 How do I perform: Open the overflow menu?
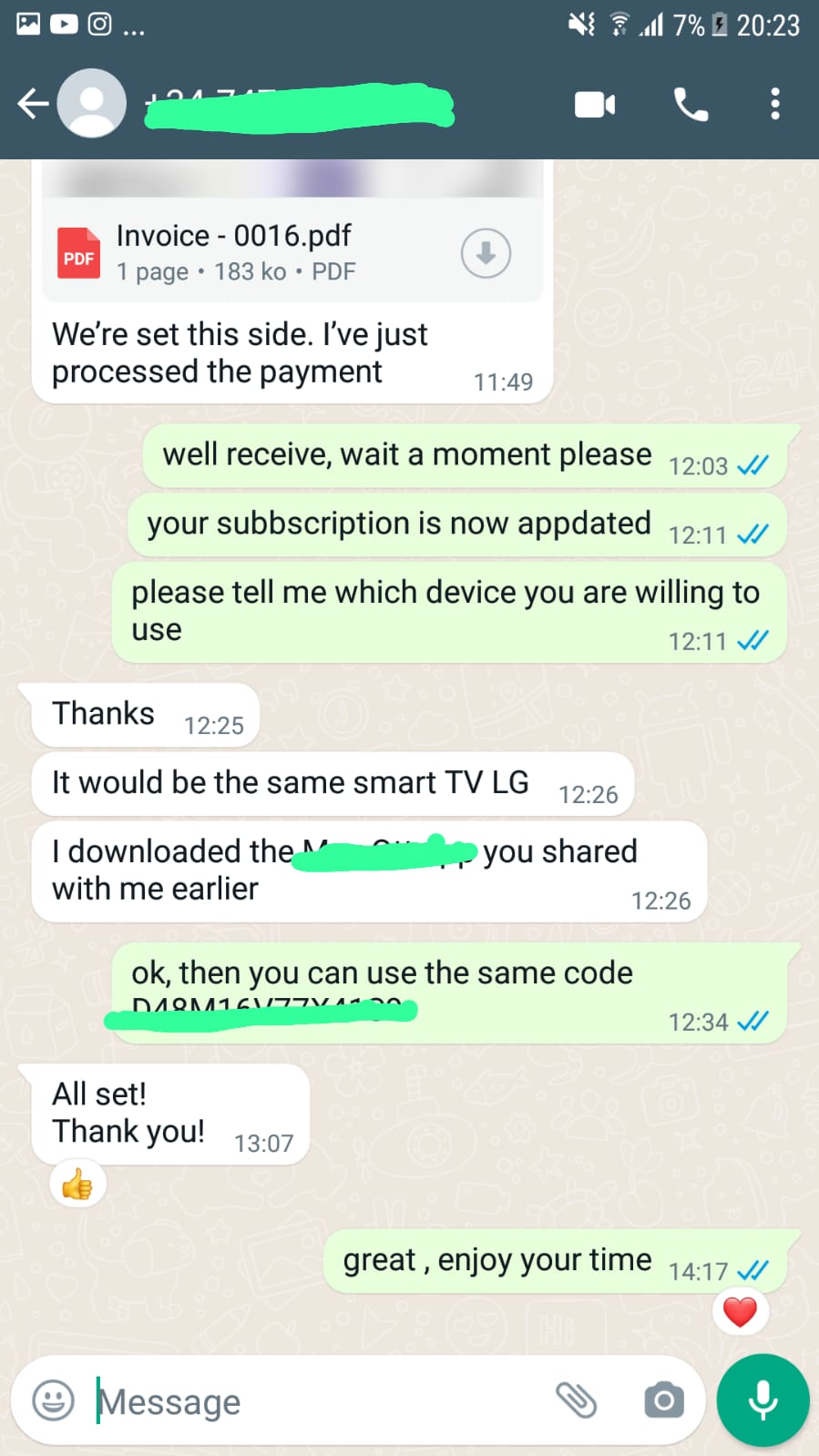(x=774, y=105)
